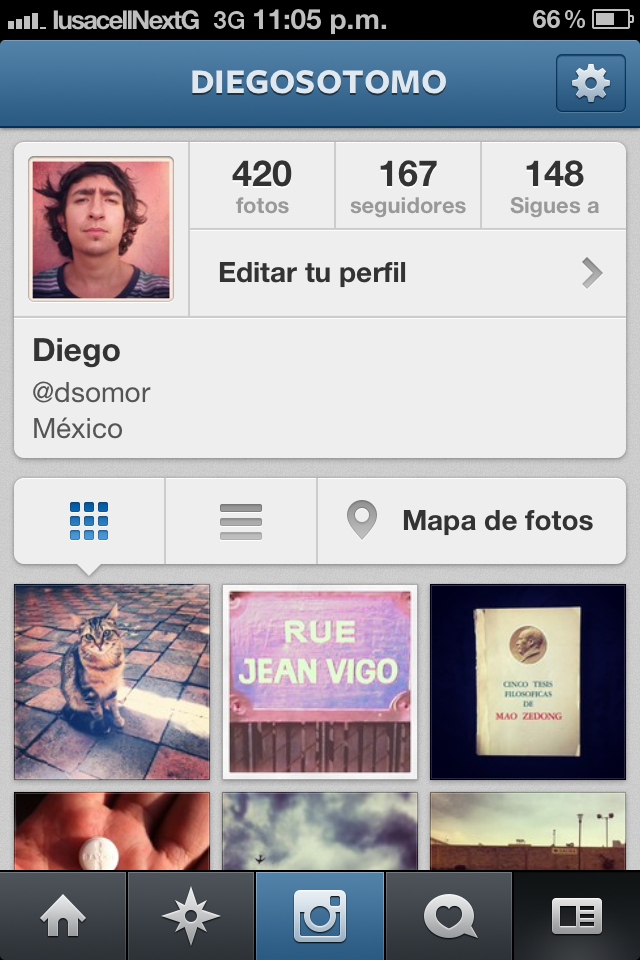Switch to list view of photos
The image size is (640, 960).
click(x=241, y=521)
